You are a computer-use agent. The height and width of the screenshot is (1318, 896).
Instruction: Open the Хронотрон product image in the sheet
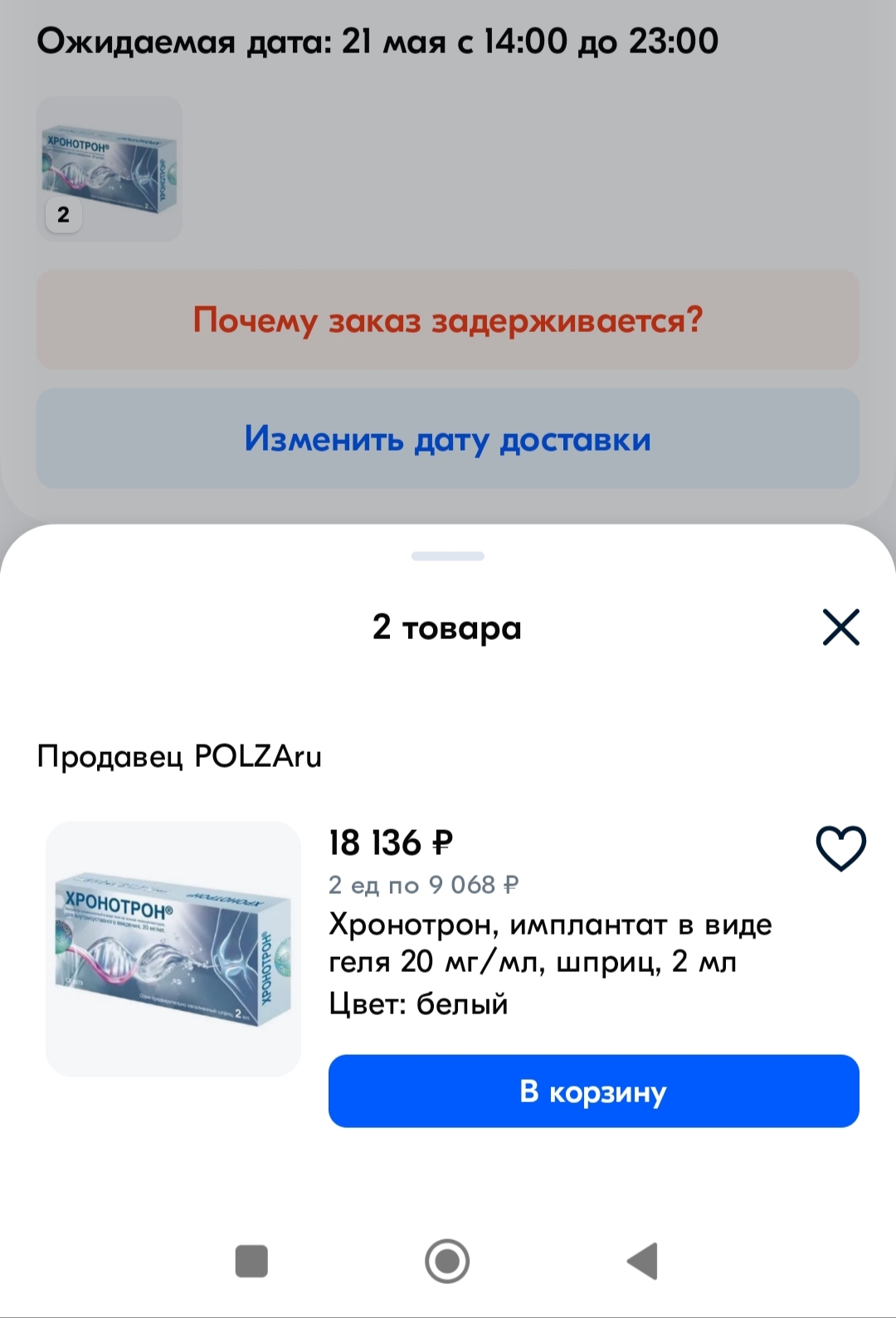pos(173,949)
